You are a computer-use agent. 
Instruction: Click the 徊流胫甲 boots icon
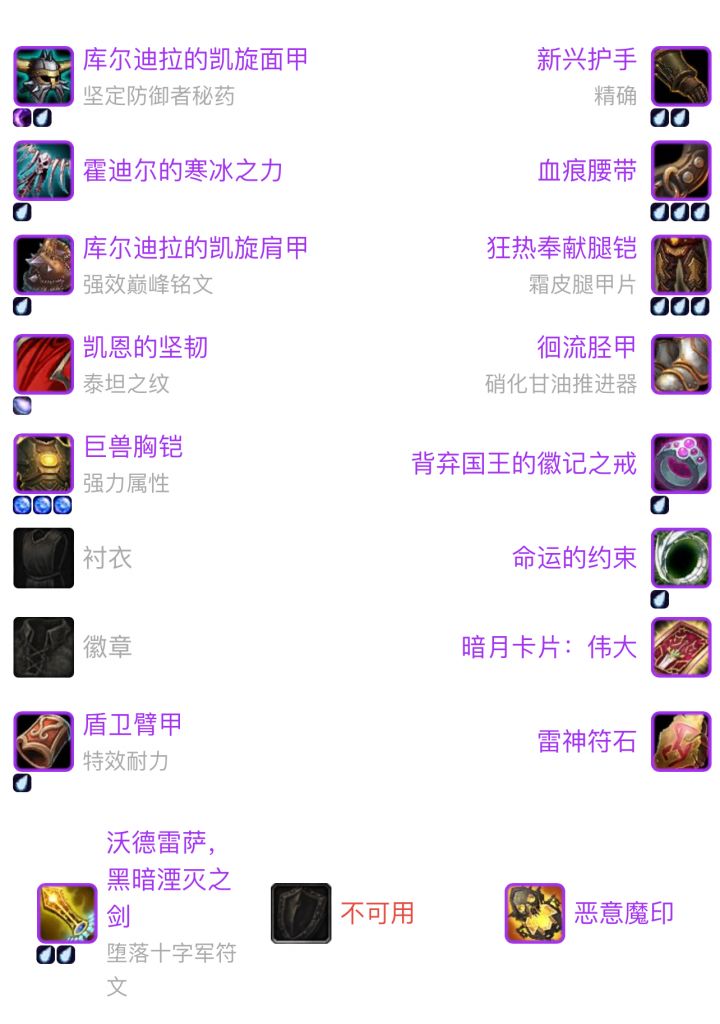(681, 364)
